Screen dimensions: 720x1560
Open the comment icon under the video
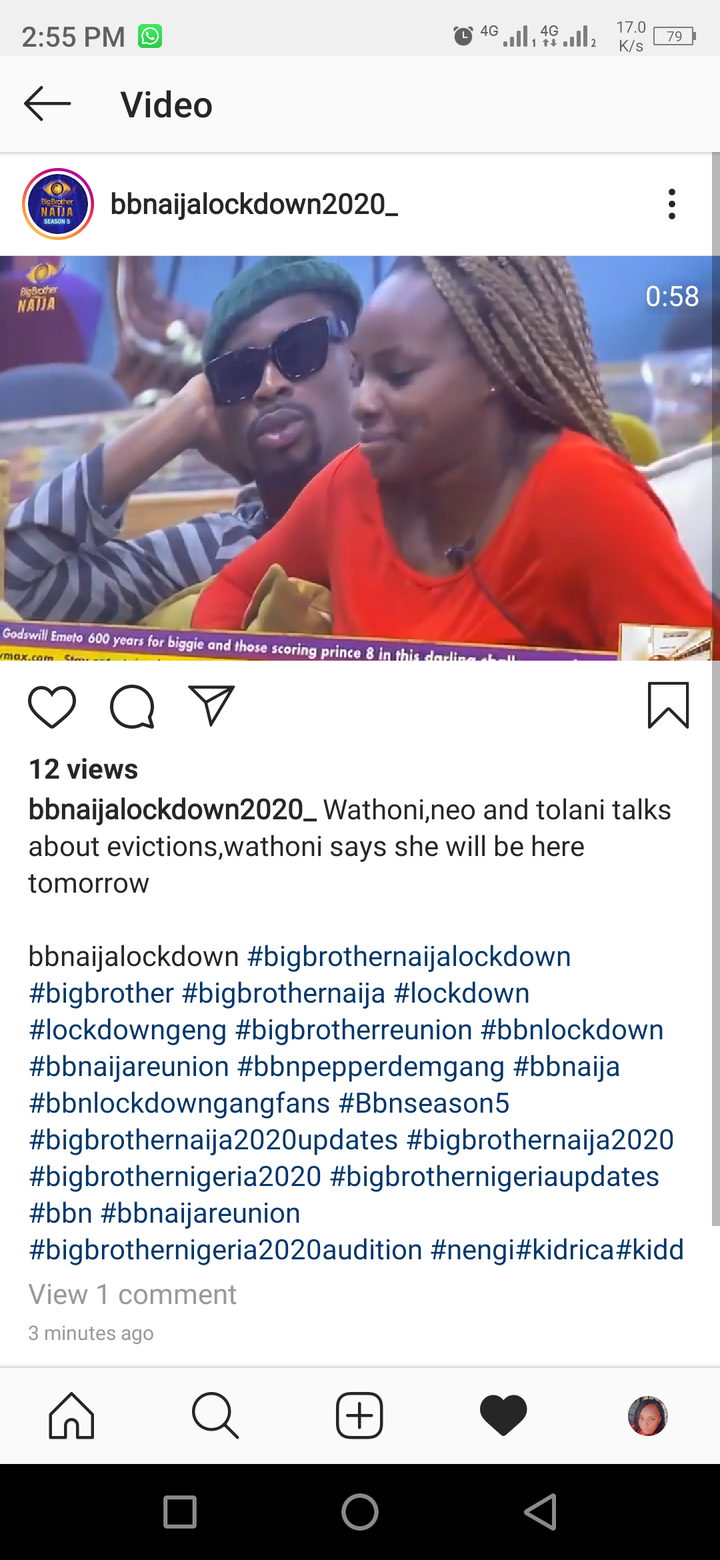tap(132, 707)
